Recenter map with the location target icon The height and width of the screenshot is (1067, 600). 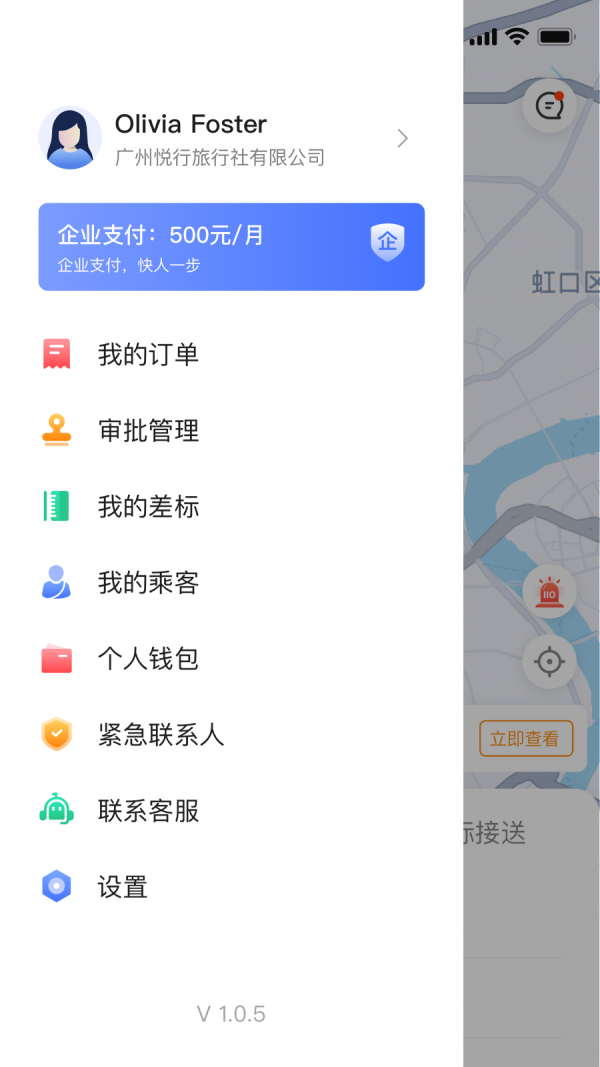[549, 662]
